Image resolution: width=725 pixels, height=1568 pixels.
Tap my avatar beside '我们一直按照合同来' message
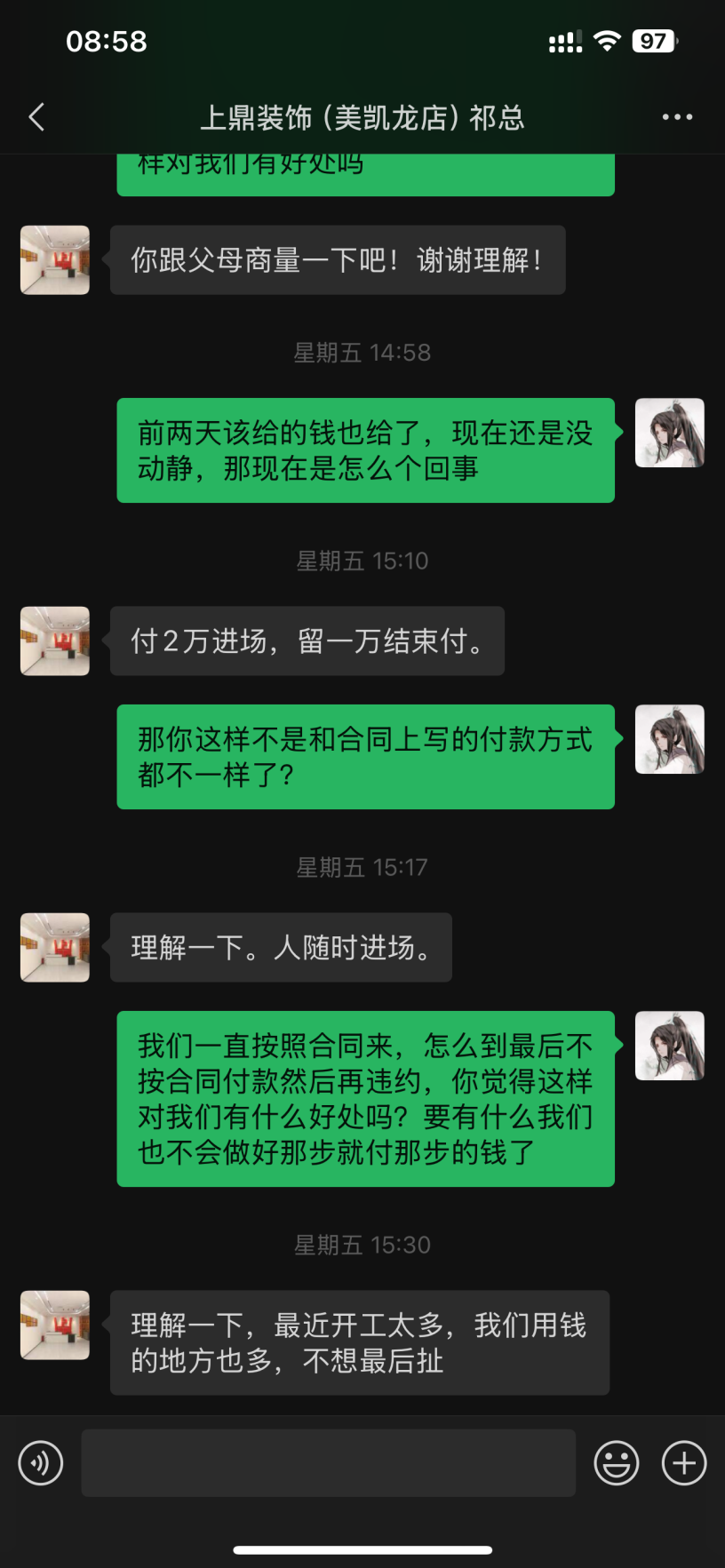pos(670,1046)
